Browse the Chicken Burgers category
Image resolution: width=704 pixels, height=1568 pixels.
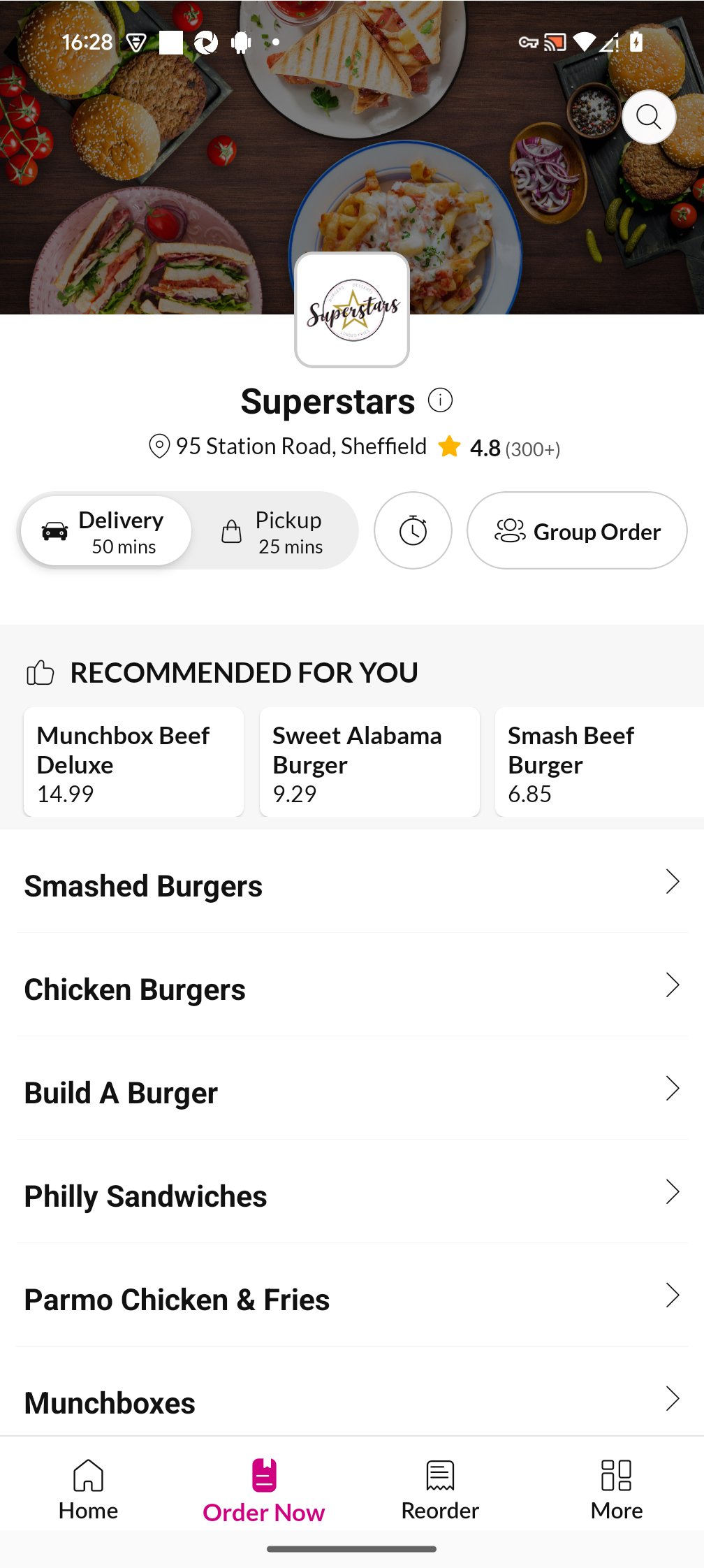tap(352, 989)
